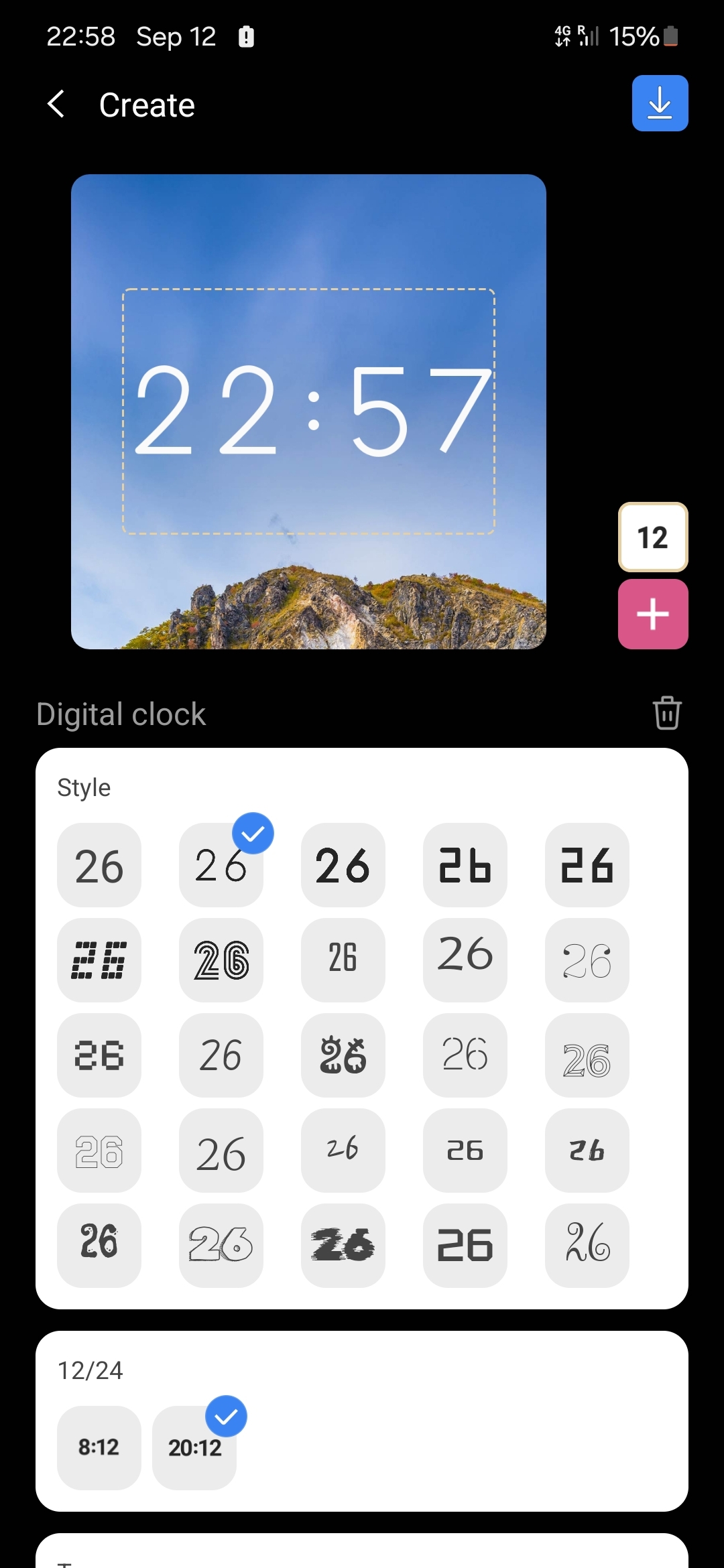Screen dimensions: 724x1568
Task: Pick the dotted pixel clock style
Action: coord(99,960)
